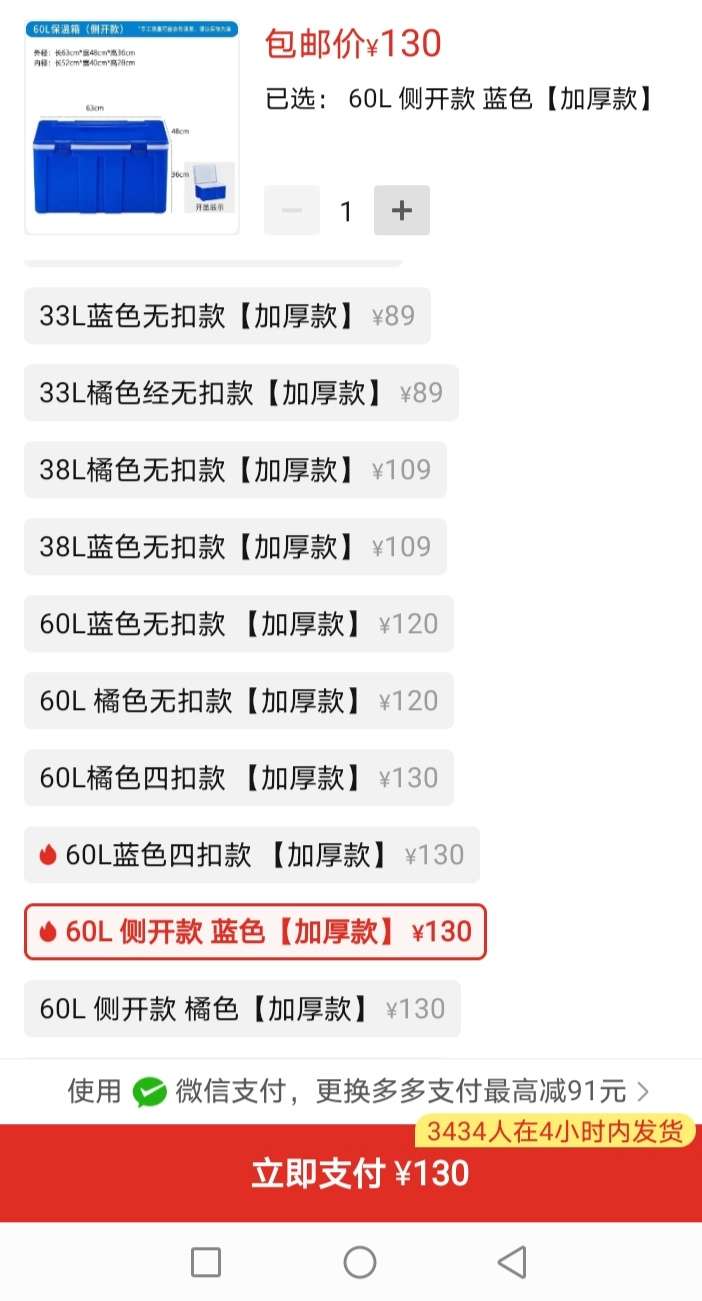Tap the selected 60L 侧开款 蓝色 option
This screenshot has height=1301, width=702.
point(255,932)
